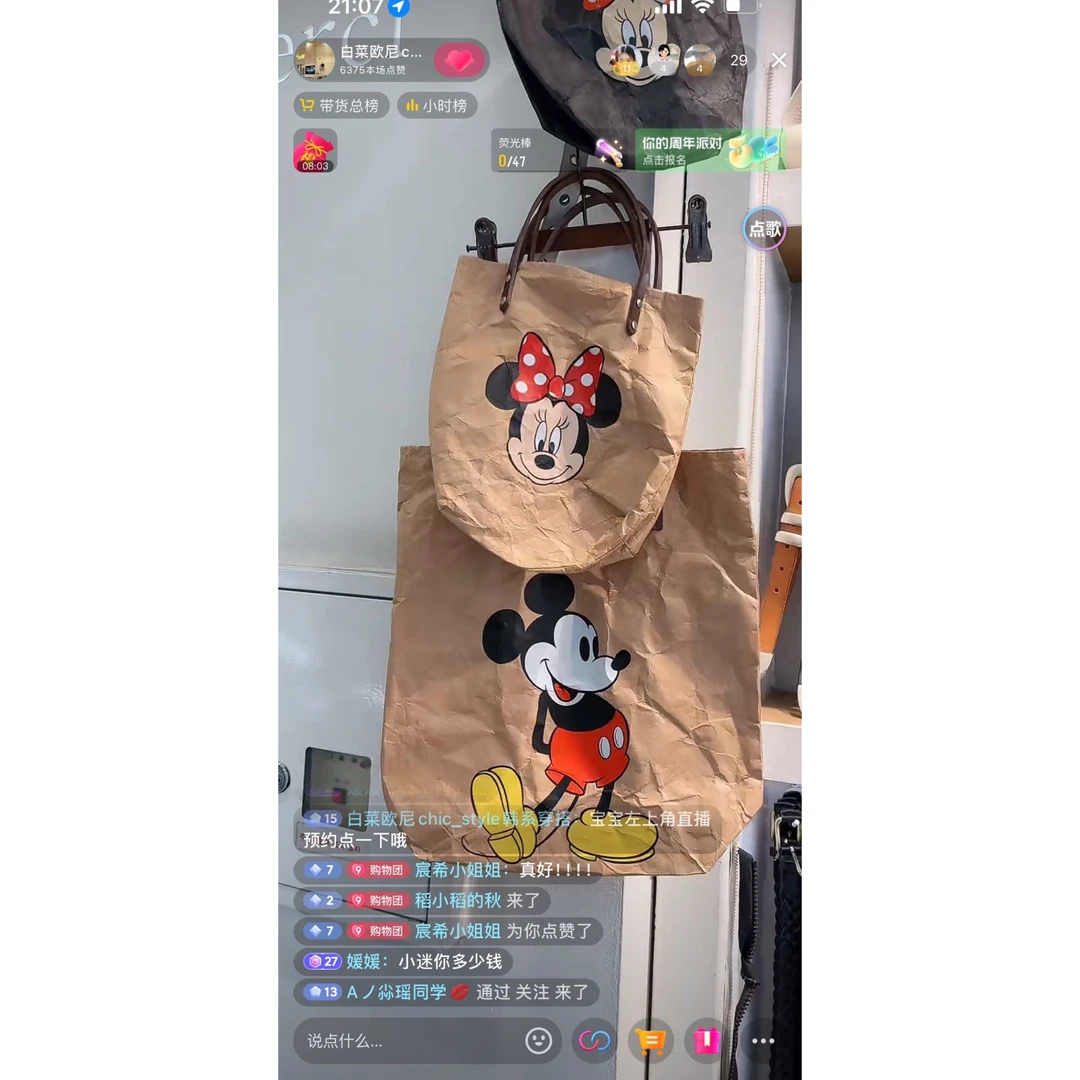Image resolution: width=1080 pixels, height=1080 pixels.
Task: Open the 带货总榜 ranking chip
Action: click(342, 105)
